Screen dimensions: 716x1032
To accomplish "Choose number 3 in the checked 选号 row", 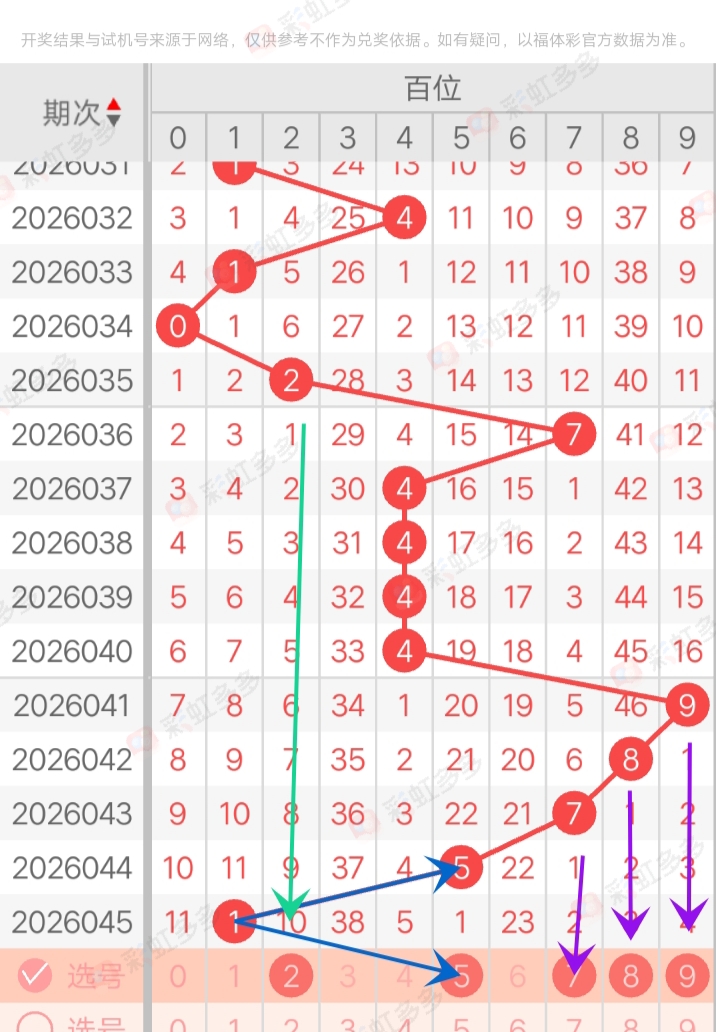I will tap(347, 976).
